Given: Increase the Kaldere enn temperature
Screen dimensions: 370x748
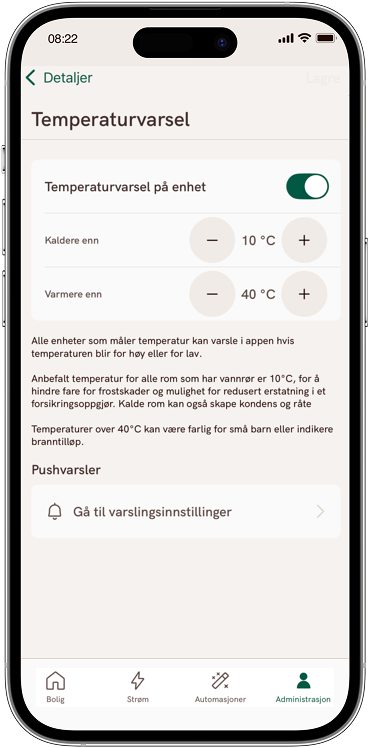Looking at the screenshot, I should pos(304,240).
